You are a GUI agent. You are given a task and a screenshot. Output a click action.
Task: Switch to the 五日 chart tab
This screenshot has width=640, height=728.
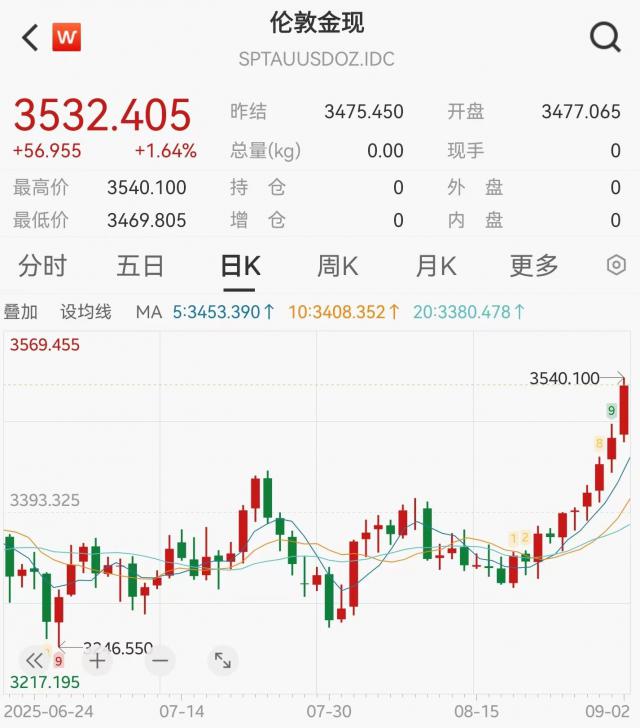click(x=140, y=266)
